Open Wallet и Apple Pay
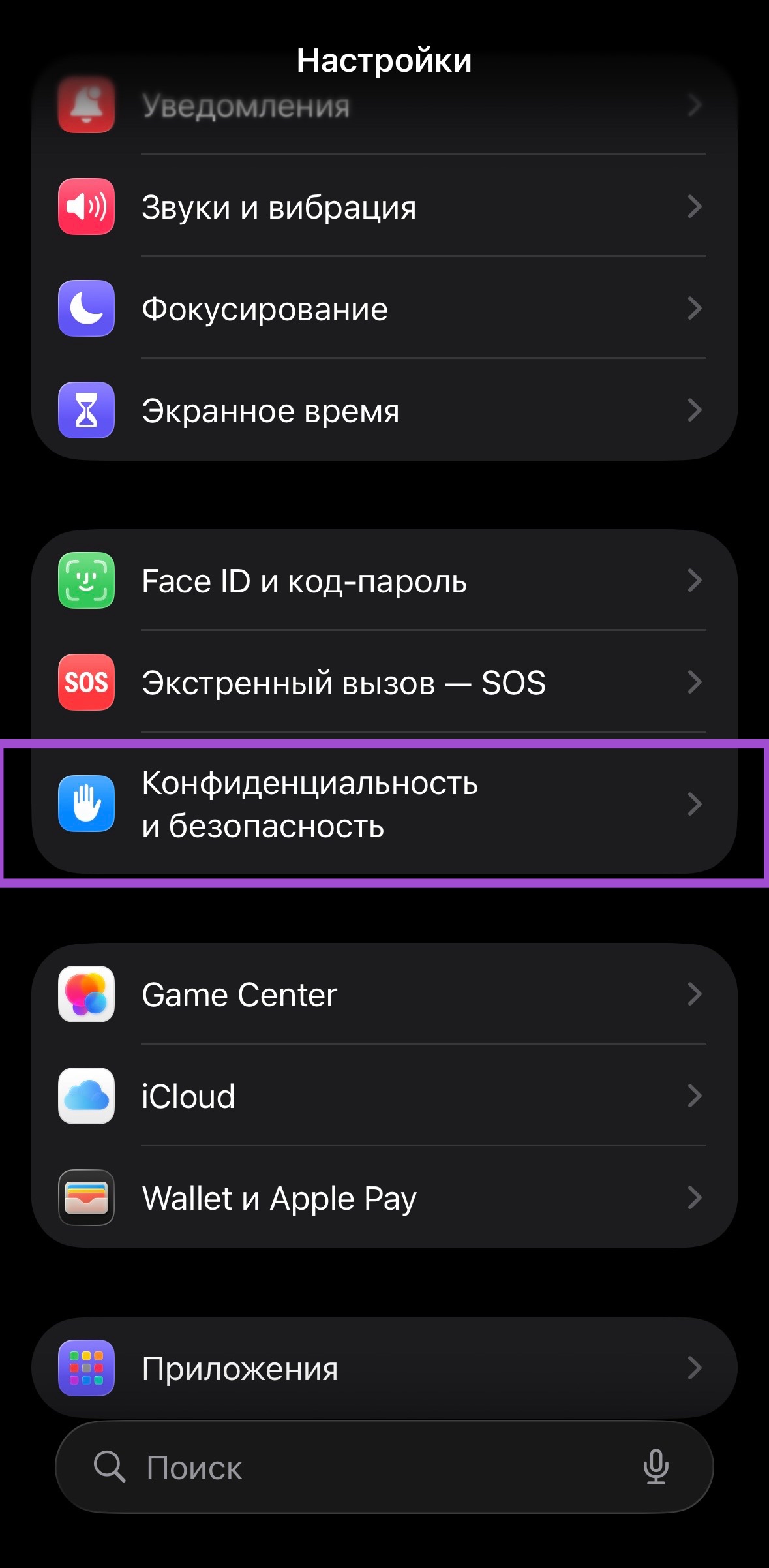The height and width of the screenshot is (1568, 769). click(384, 1198)
